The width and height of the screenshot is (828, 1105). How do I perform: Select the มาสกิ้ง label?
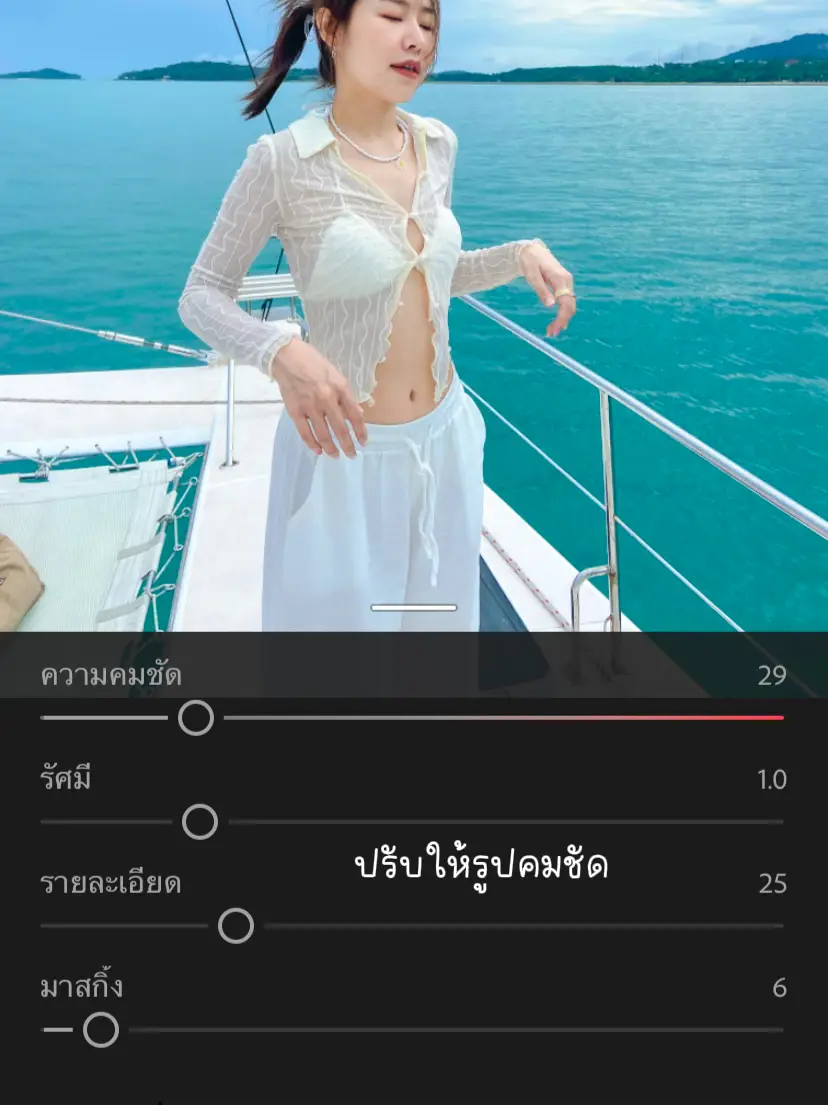[81, 986]
